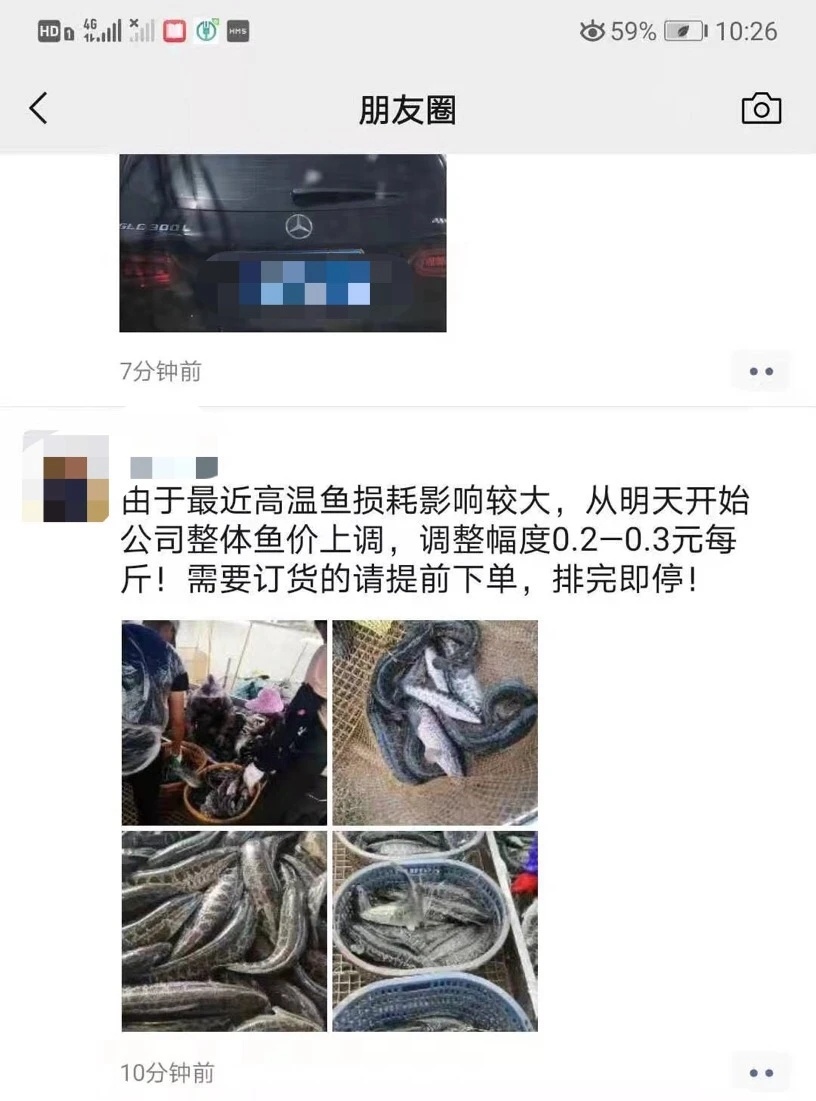This screenshot has height=1101, width=816.
Task: Open the profile avatar of the fish price poster
Action: pos(66,477)
